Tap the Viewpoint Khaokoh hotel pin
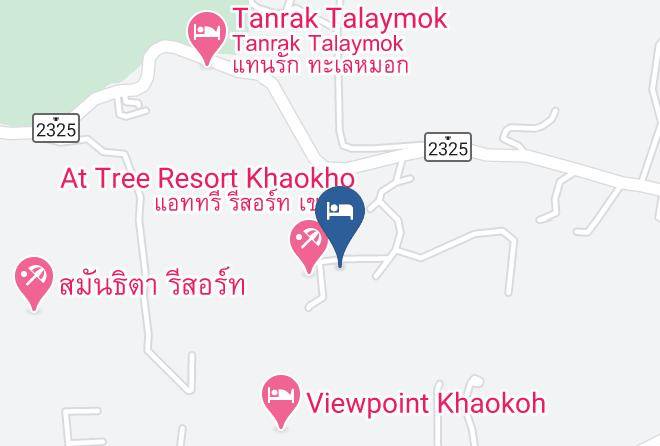Image resolution: width=660 pixels, height=446 pixels. tap(281, 401)
